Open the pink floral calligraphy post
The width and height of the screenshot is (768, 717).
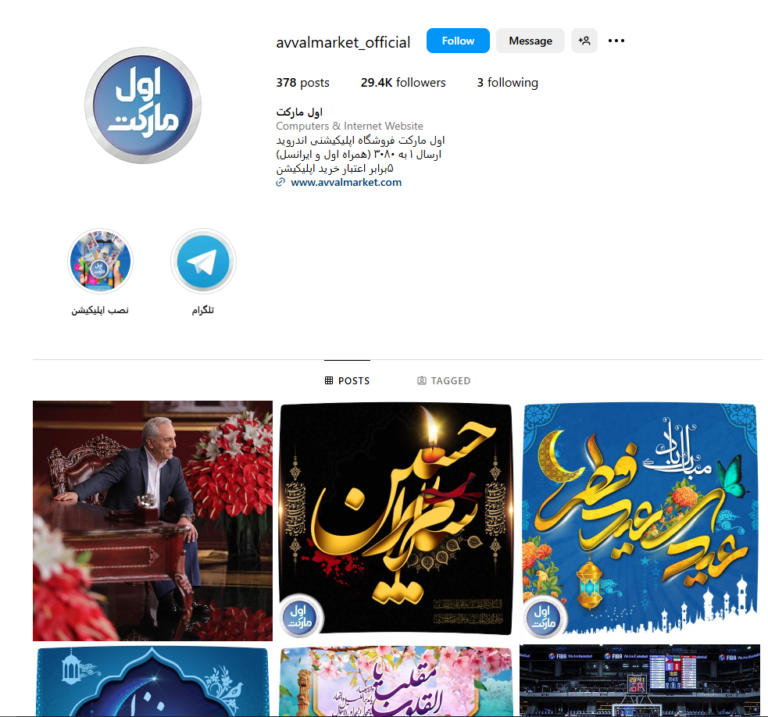click(395, 681)
